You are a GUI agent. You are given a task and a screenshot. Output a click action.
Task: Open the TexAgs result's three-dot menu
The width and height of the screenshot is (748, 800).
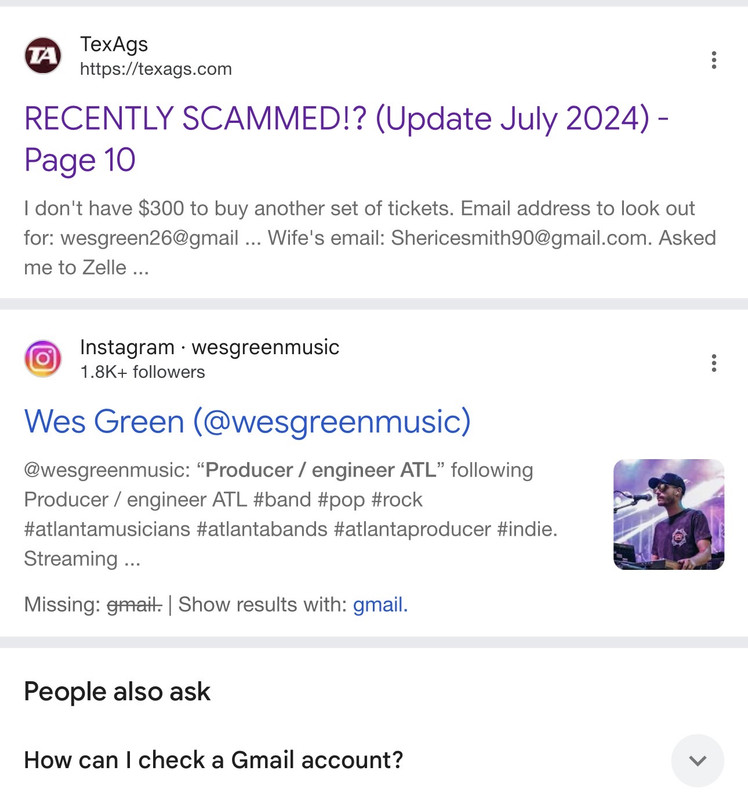tap(714, 60)
